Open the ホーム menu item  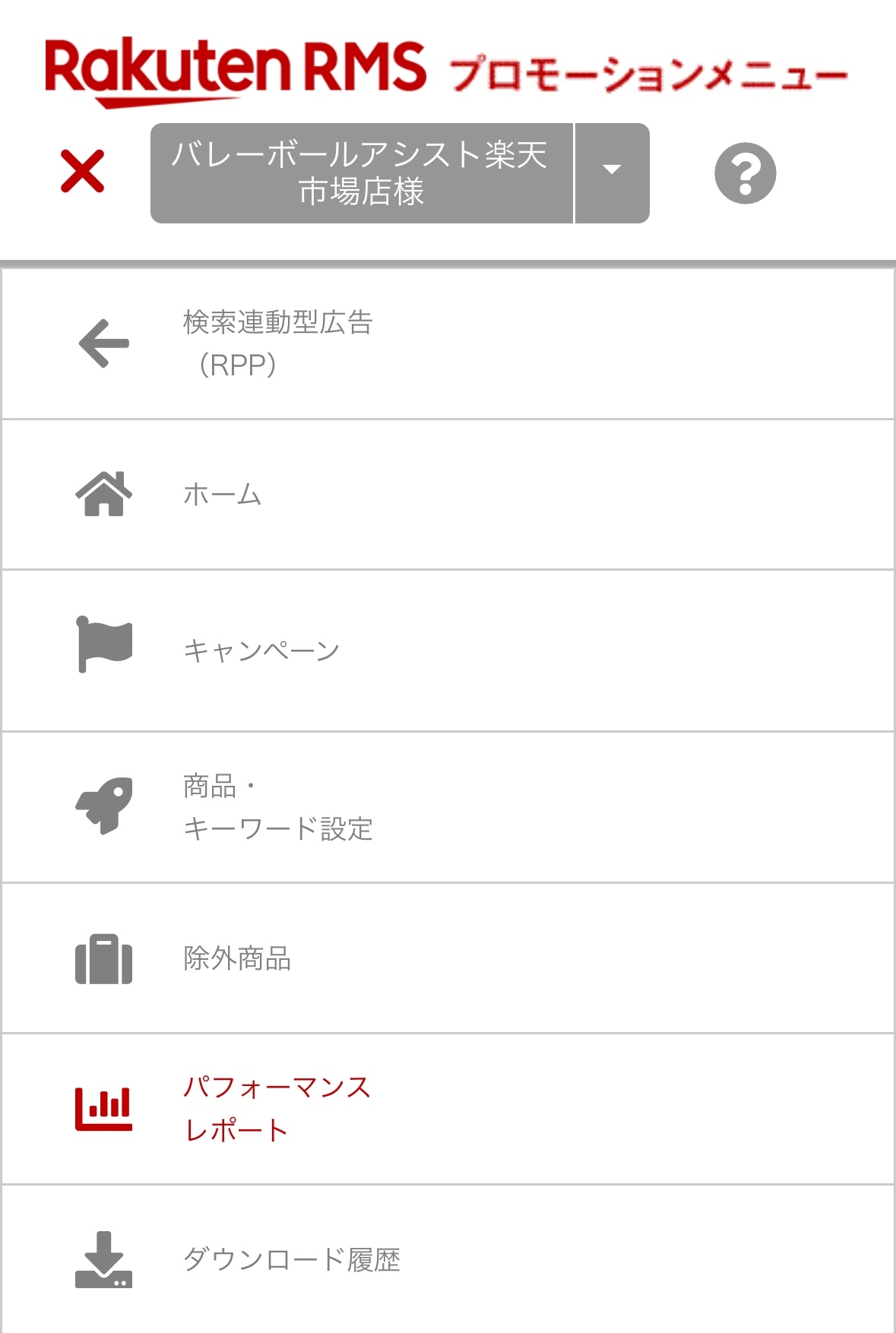[222, 495]
